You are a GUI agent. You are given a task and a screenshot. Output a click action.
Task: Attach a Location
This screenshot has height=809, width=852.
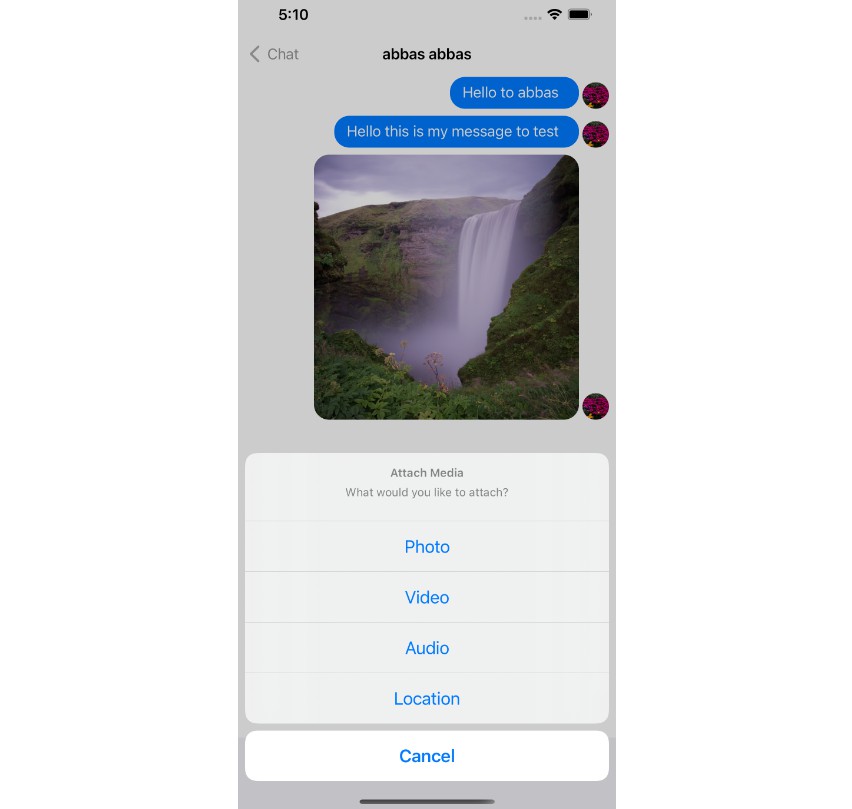click(x=427, y=699)
